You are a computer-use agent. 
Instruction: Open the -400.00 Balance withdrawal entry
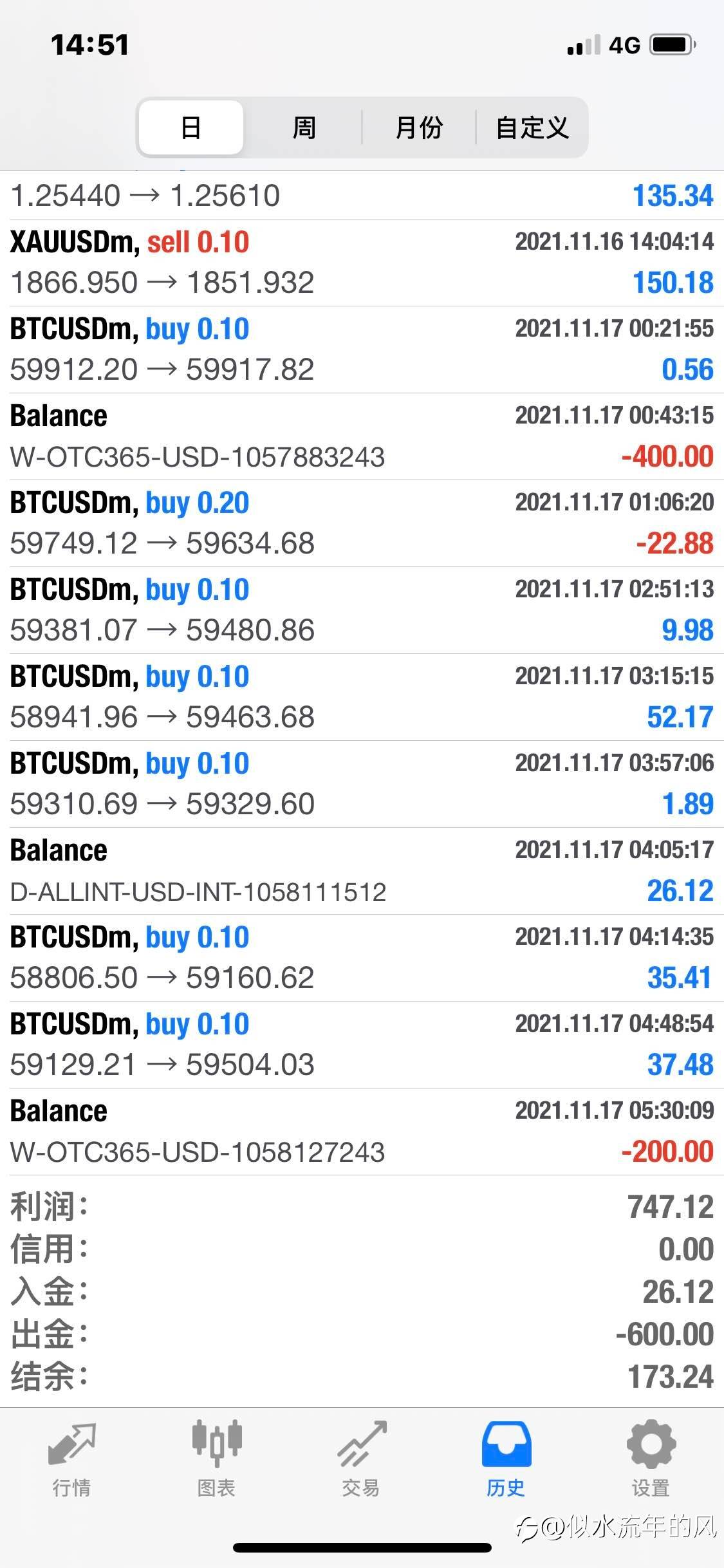tap(362, 436)
